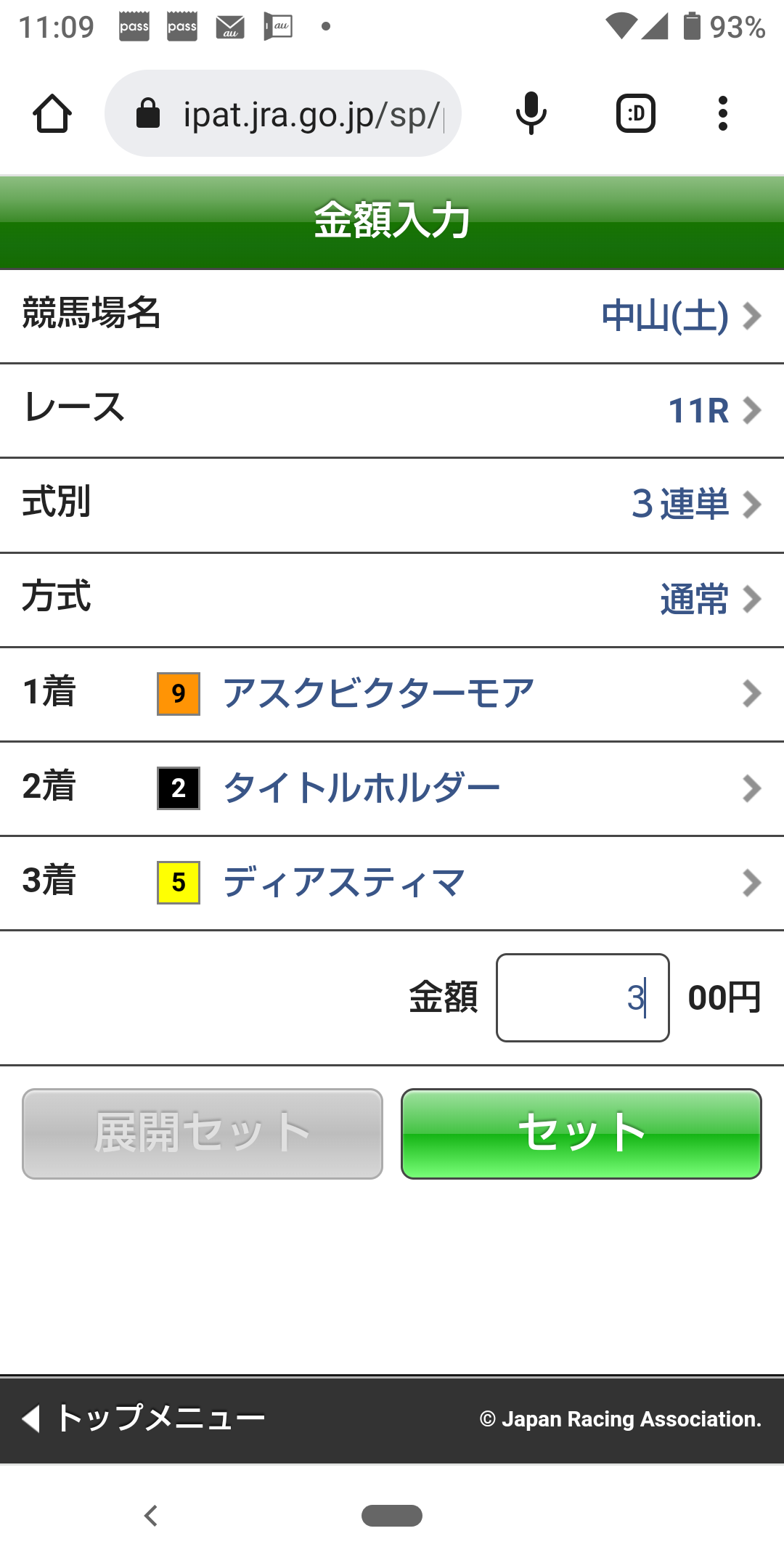
Task: Open the browser tab switcher
Action: (x=636, y=114)
